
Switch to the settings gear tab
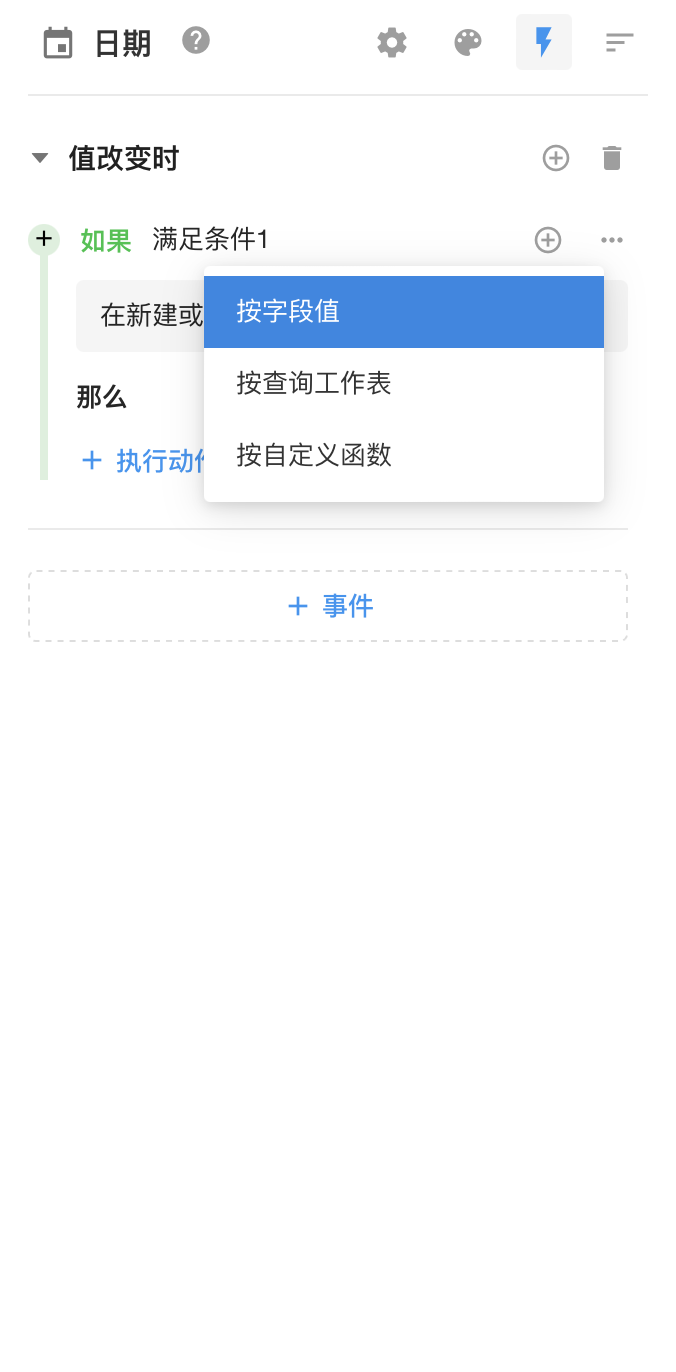point(392,42)
